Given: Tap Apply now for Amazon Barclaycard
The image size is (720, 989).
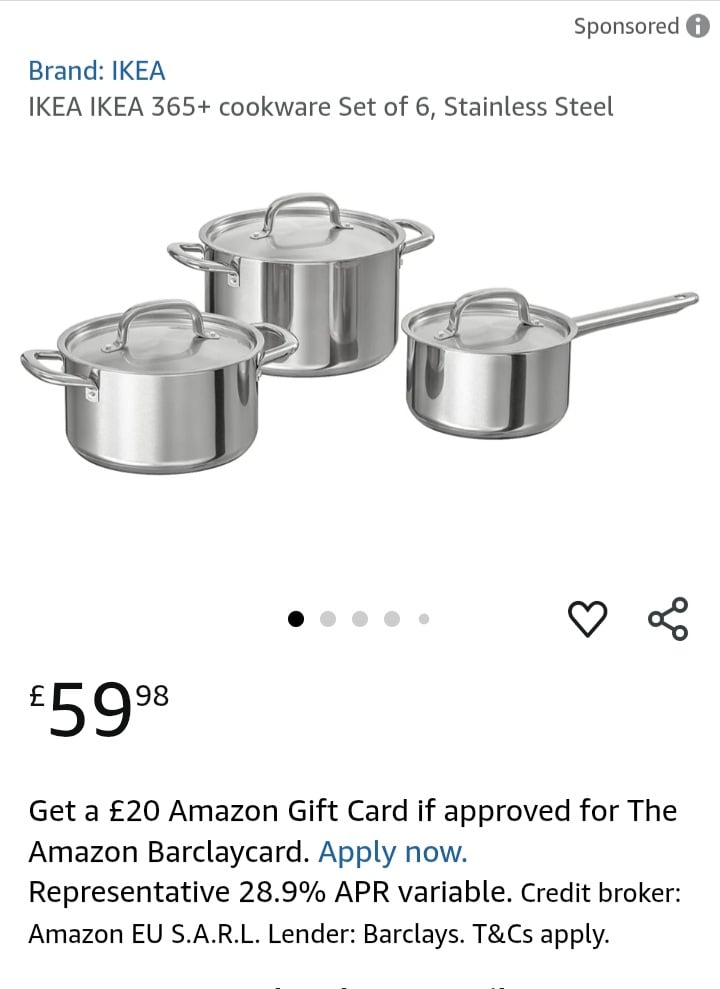Looking at the screenshot, I should (393, 853).
